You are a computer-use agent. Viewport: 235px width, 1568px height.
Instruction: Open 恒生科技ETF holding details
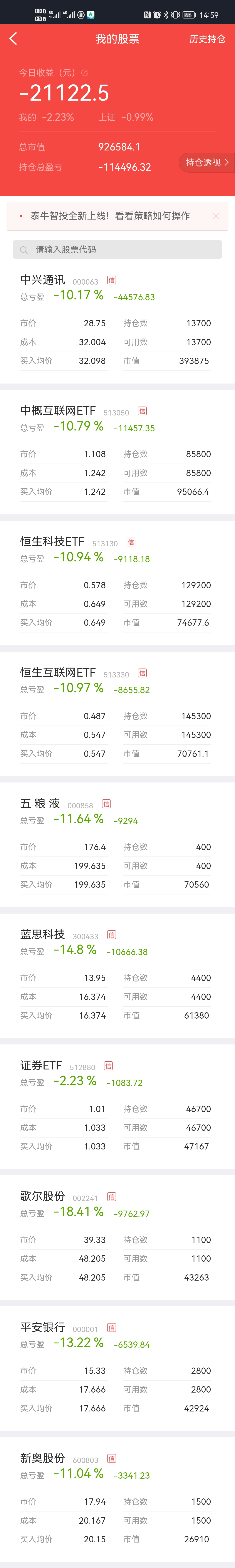click(52, 542)
